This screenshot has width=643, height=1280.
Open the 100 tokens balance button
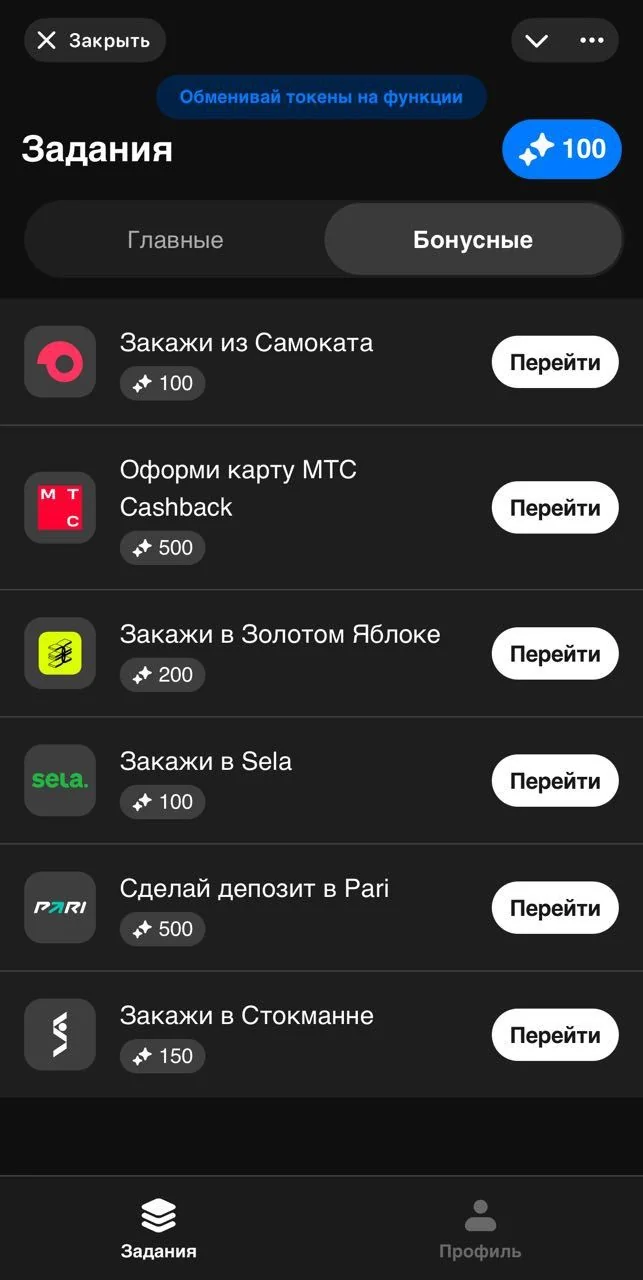click(562, 149)
